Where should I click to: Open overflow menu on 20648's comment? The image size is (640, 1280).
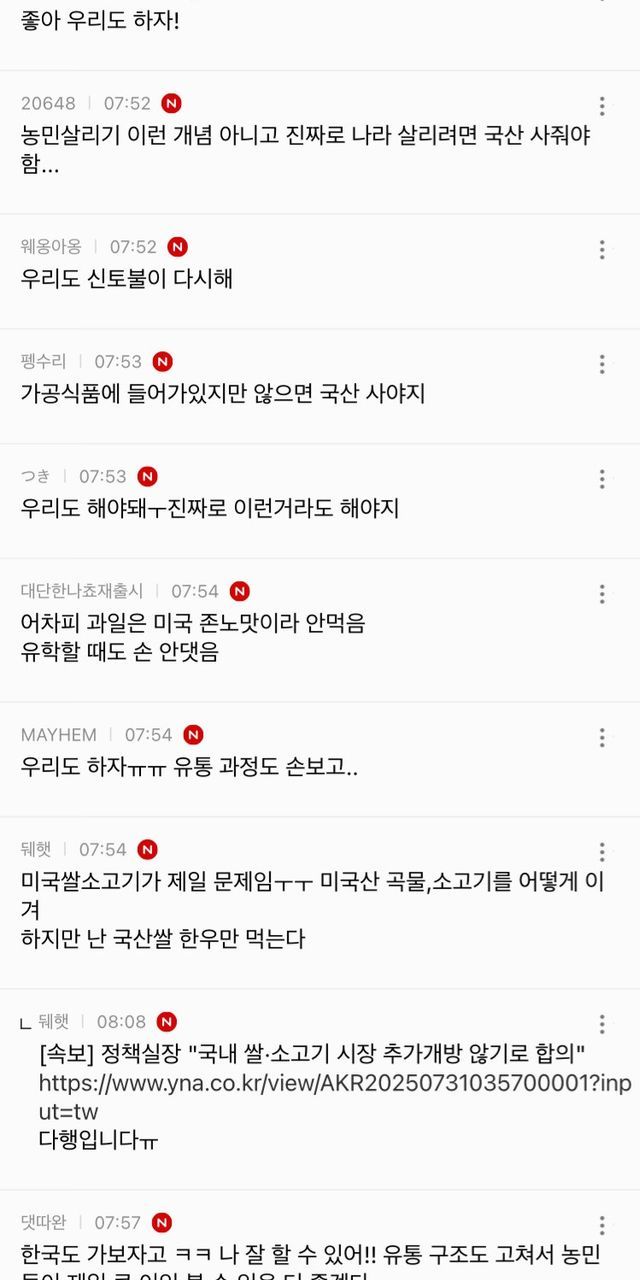(602, 106)
